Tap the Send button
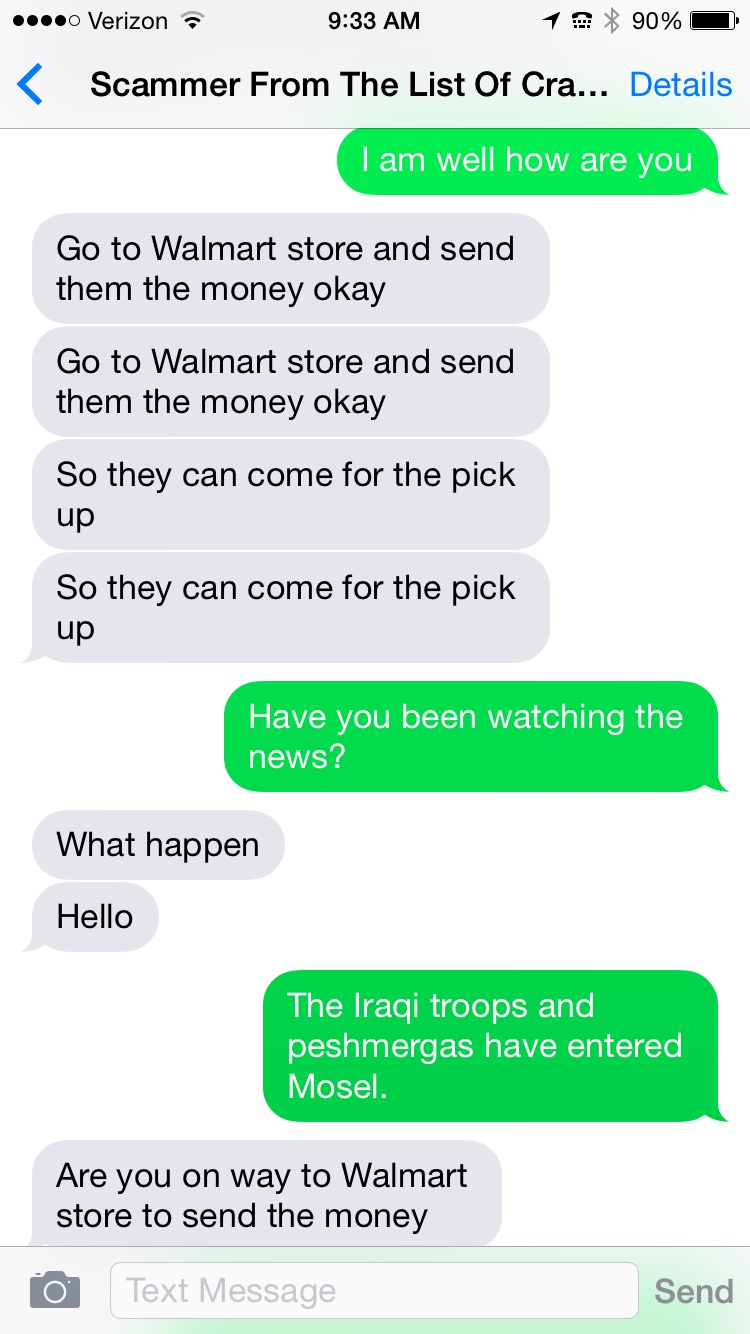Image resolution: width=750 pixels, height=1334 pixels. [x=693, y=1290]
